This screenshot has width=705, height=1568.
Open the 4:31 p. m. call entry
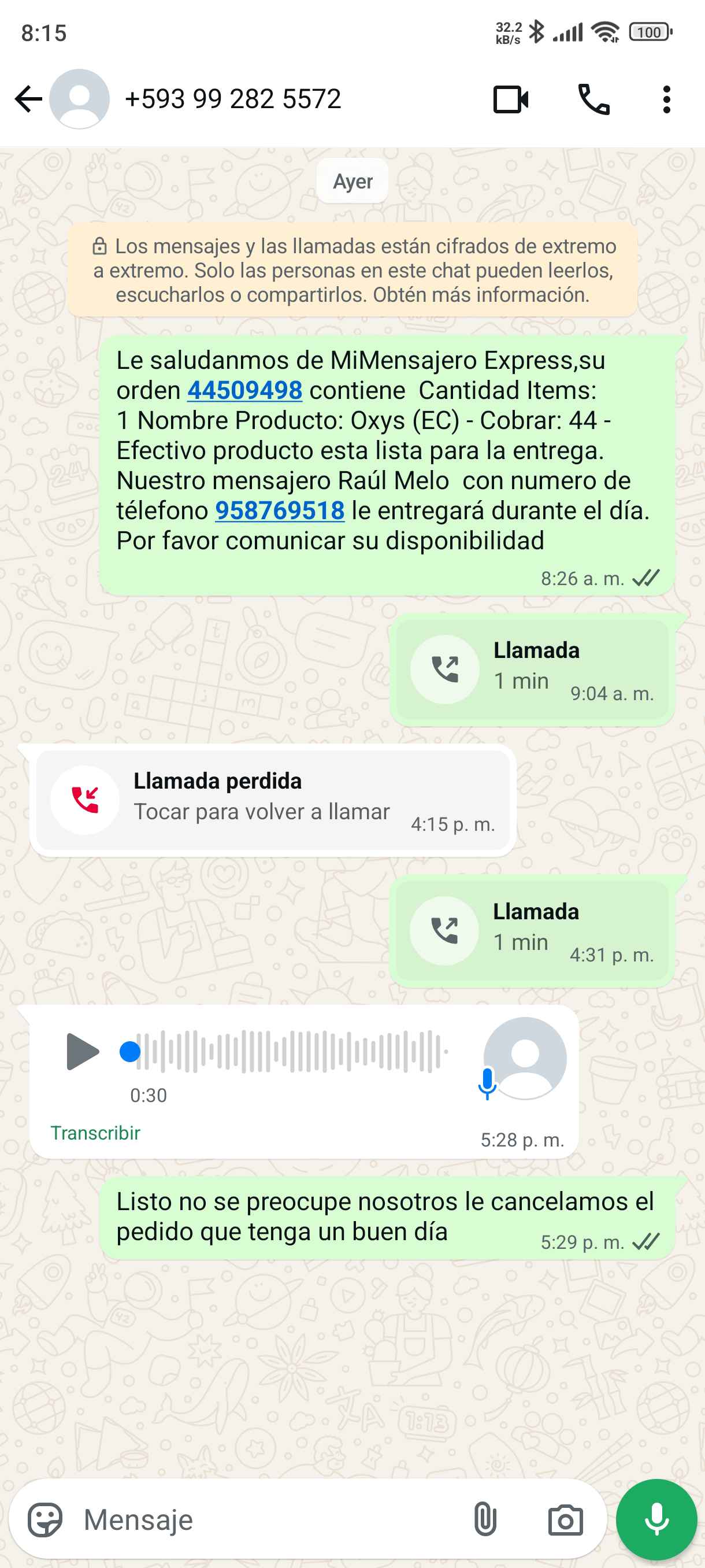tap(532, 931)
